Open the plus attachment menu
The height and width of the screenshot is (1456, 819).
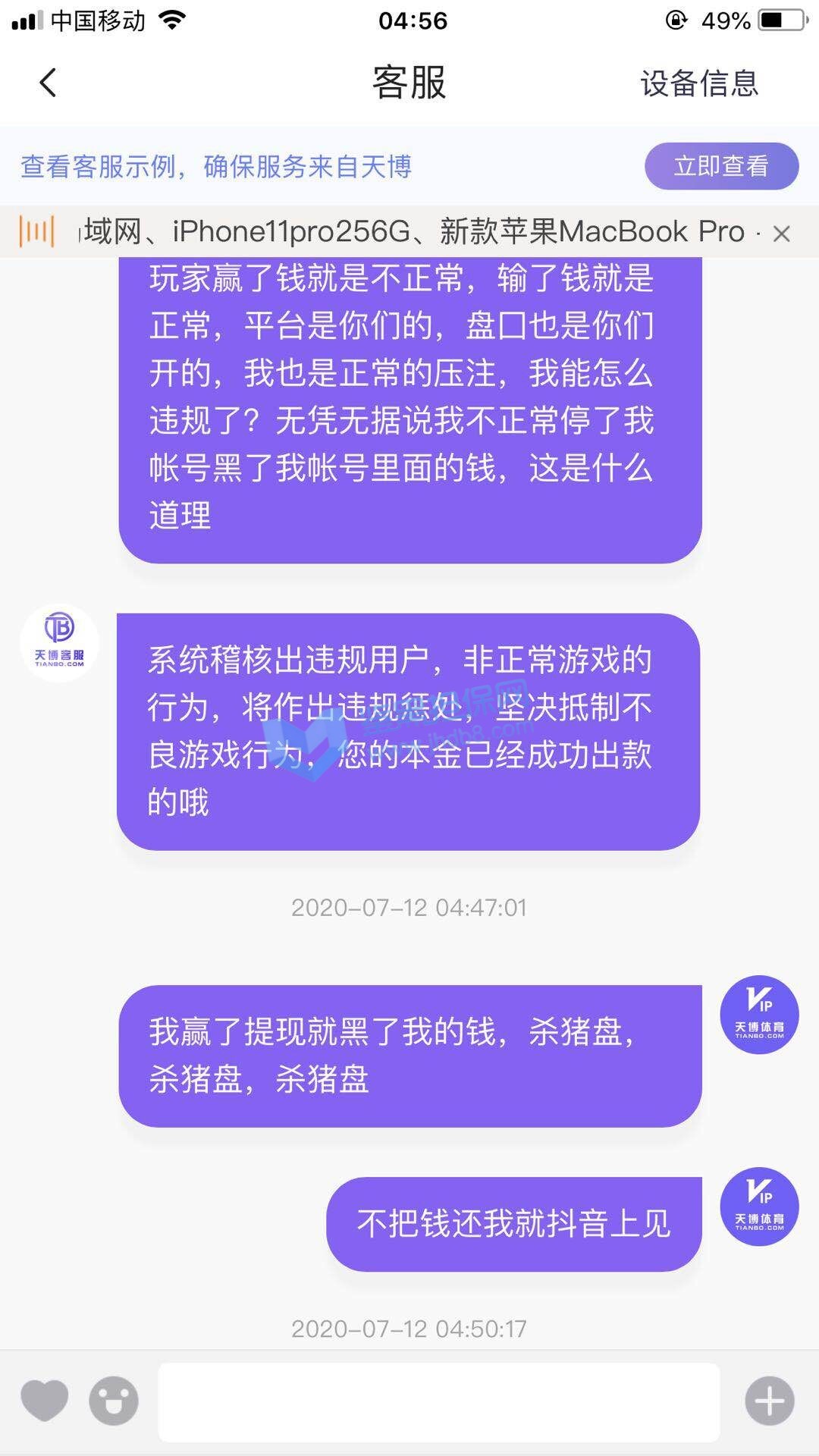point(769,1401)
